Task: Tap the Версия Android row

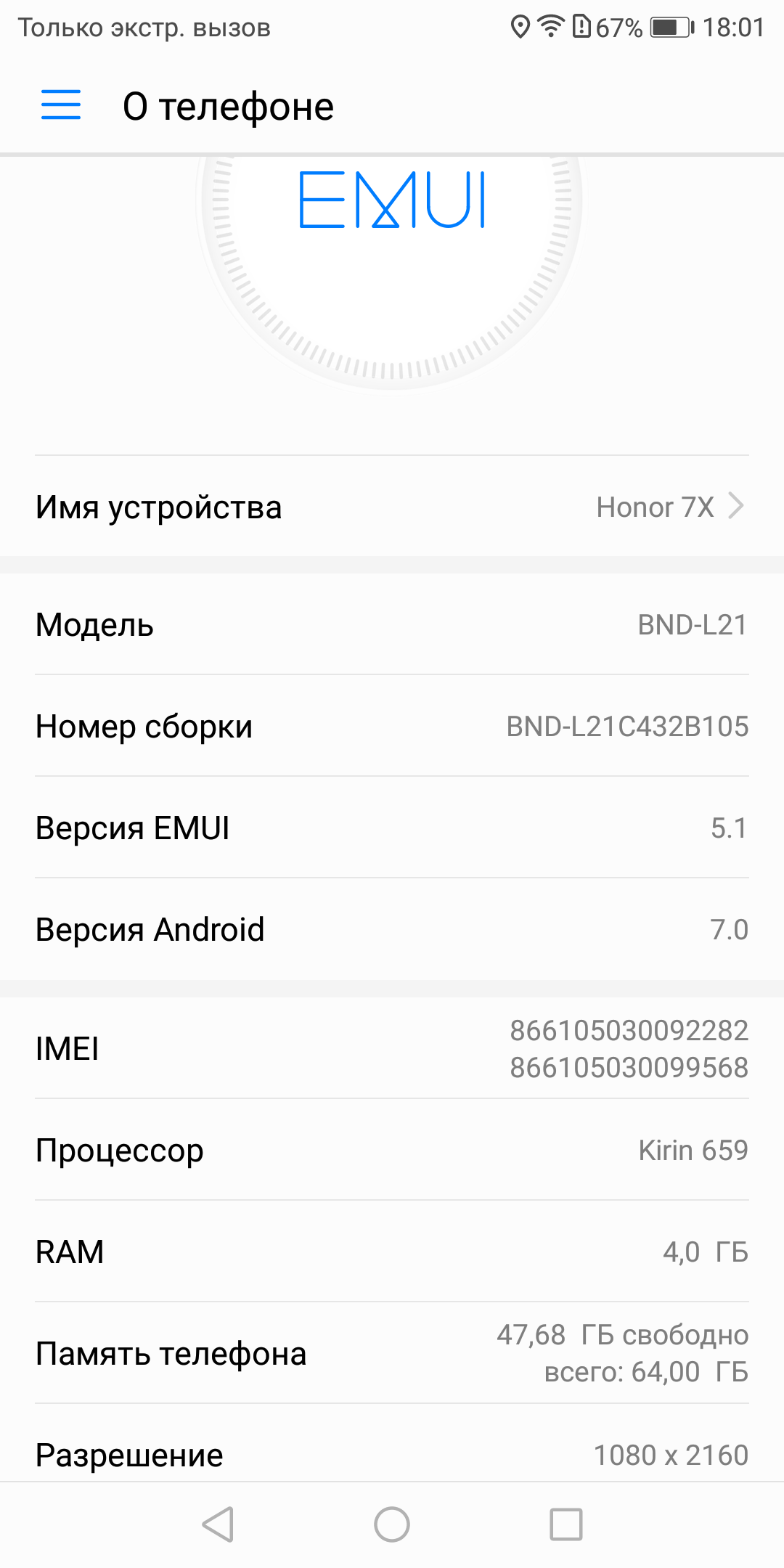Action: (x=392, y=929)
